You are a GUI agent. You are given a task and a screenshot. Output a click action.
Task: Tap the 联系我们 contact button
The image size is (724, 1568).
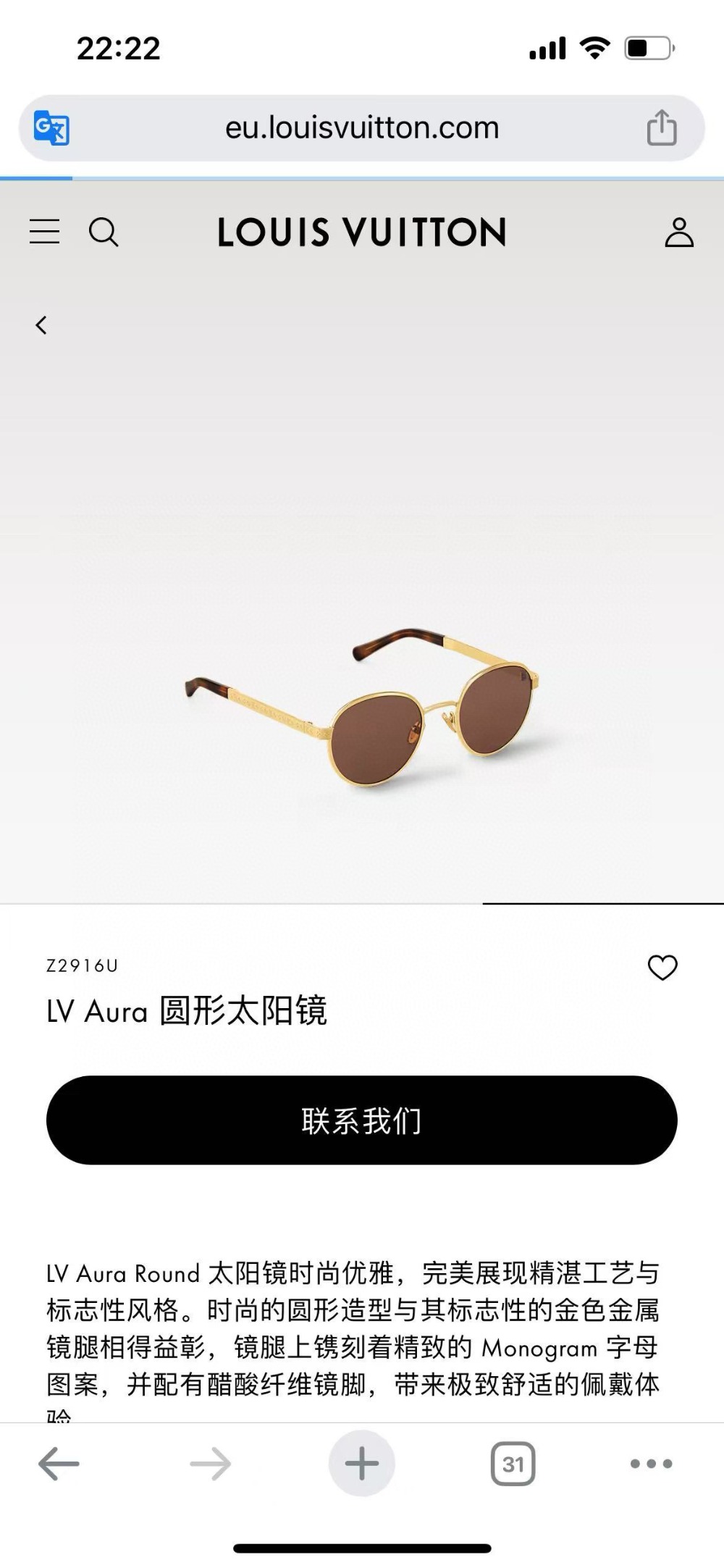pos(362,1120)
